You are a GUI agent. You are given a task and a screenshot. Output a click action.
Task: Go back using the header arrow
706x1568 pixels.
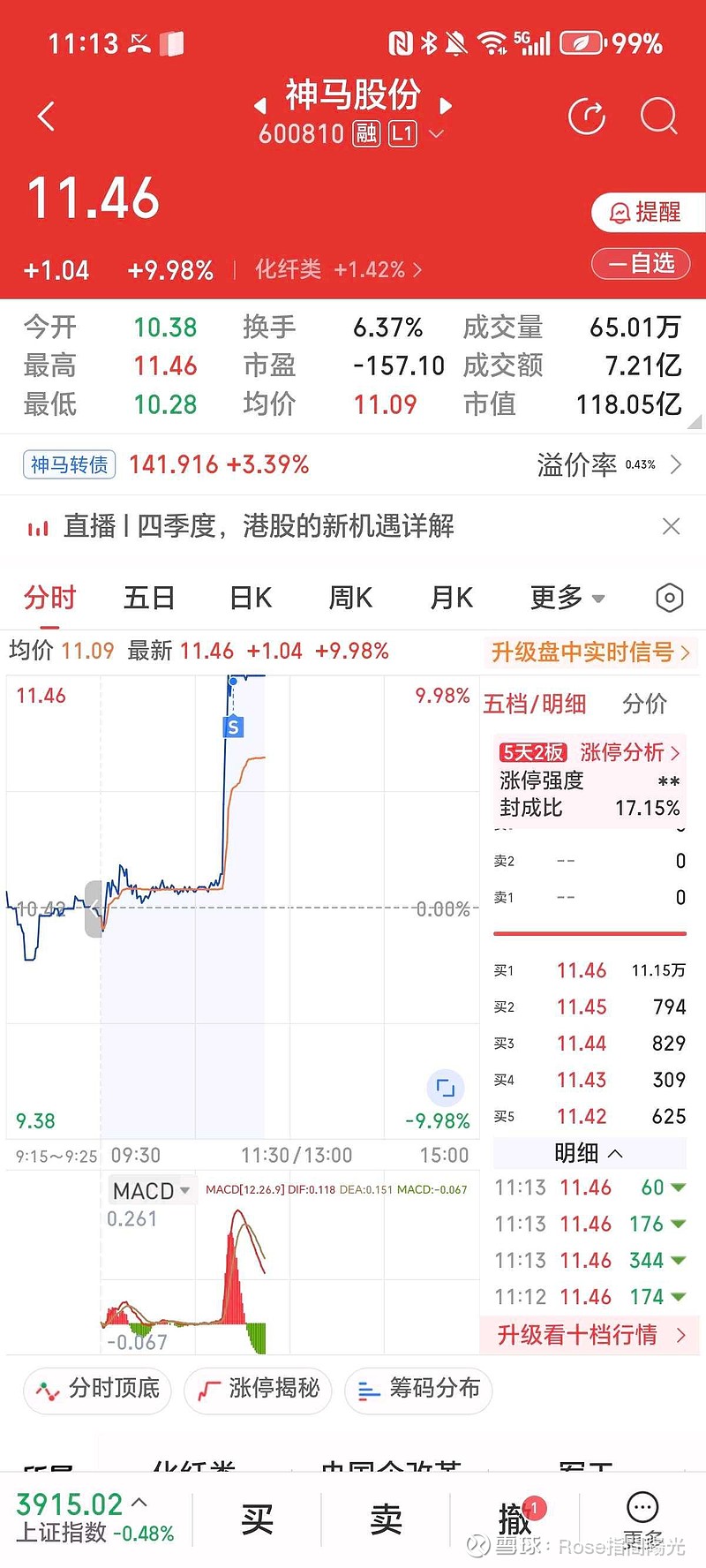pos(47,116)
